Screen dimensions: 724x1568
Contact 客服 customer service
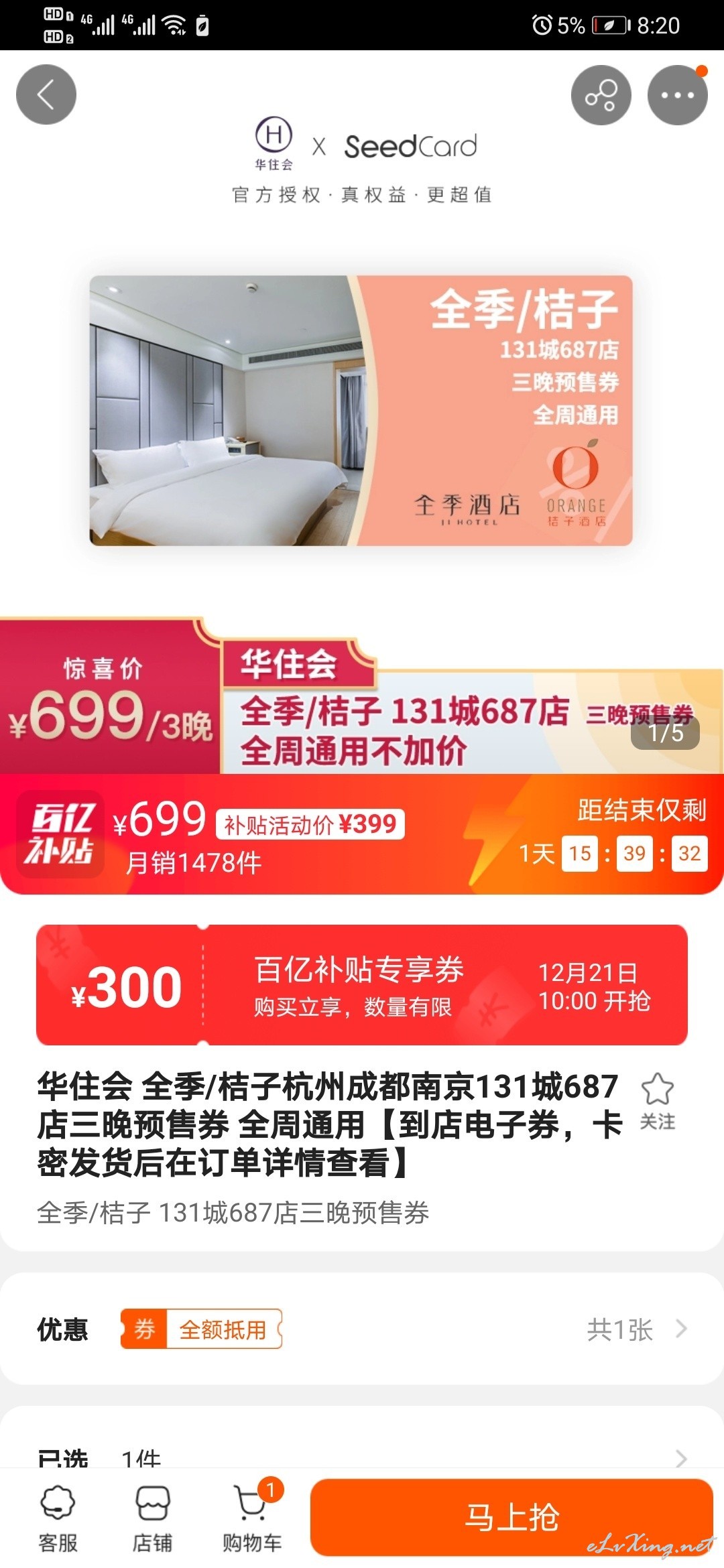click(x=58, y=1518)
